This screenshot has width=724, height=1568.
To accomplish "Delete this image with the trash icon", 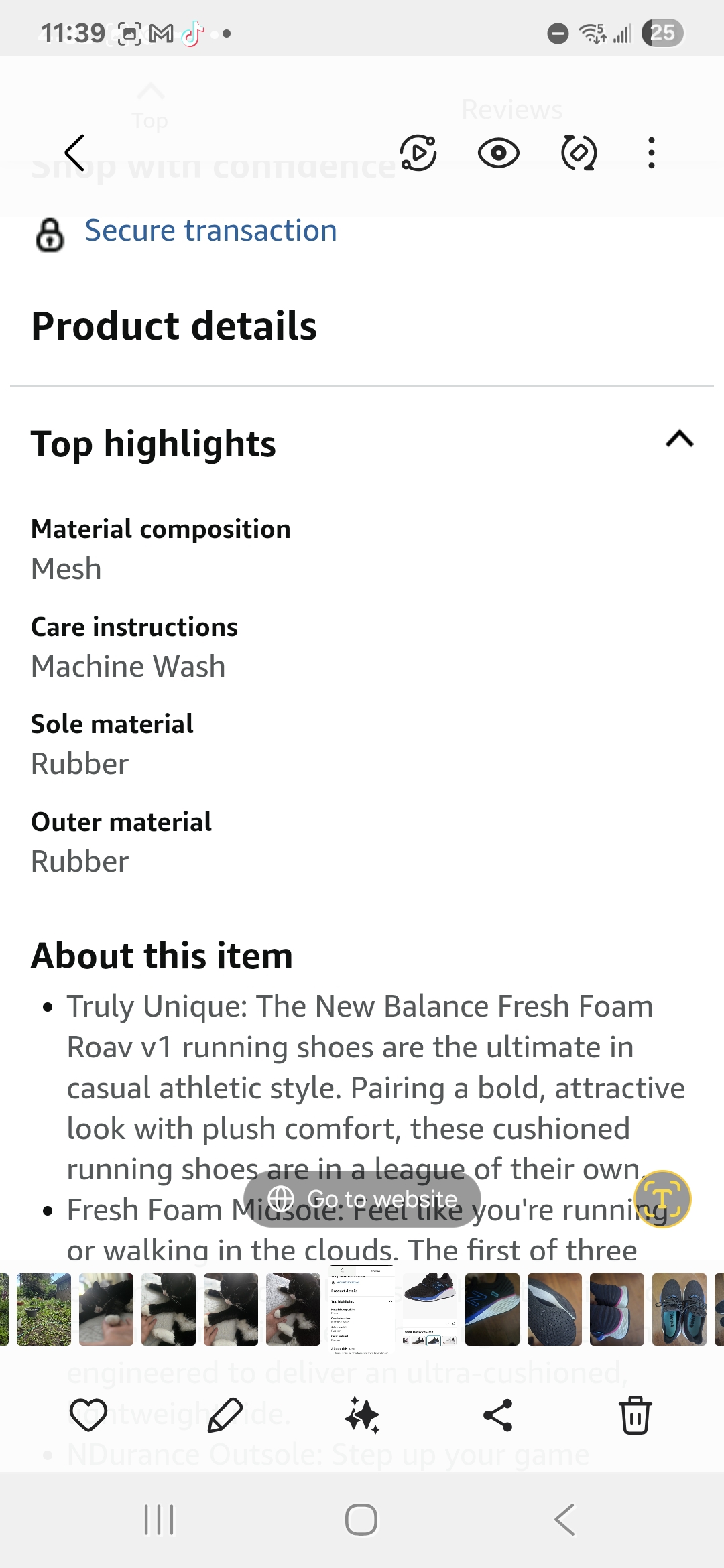I will tap(635, 1415).
